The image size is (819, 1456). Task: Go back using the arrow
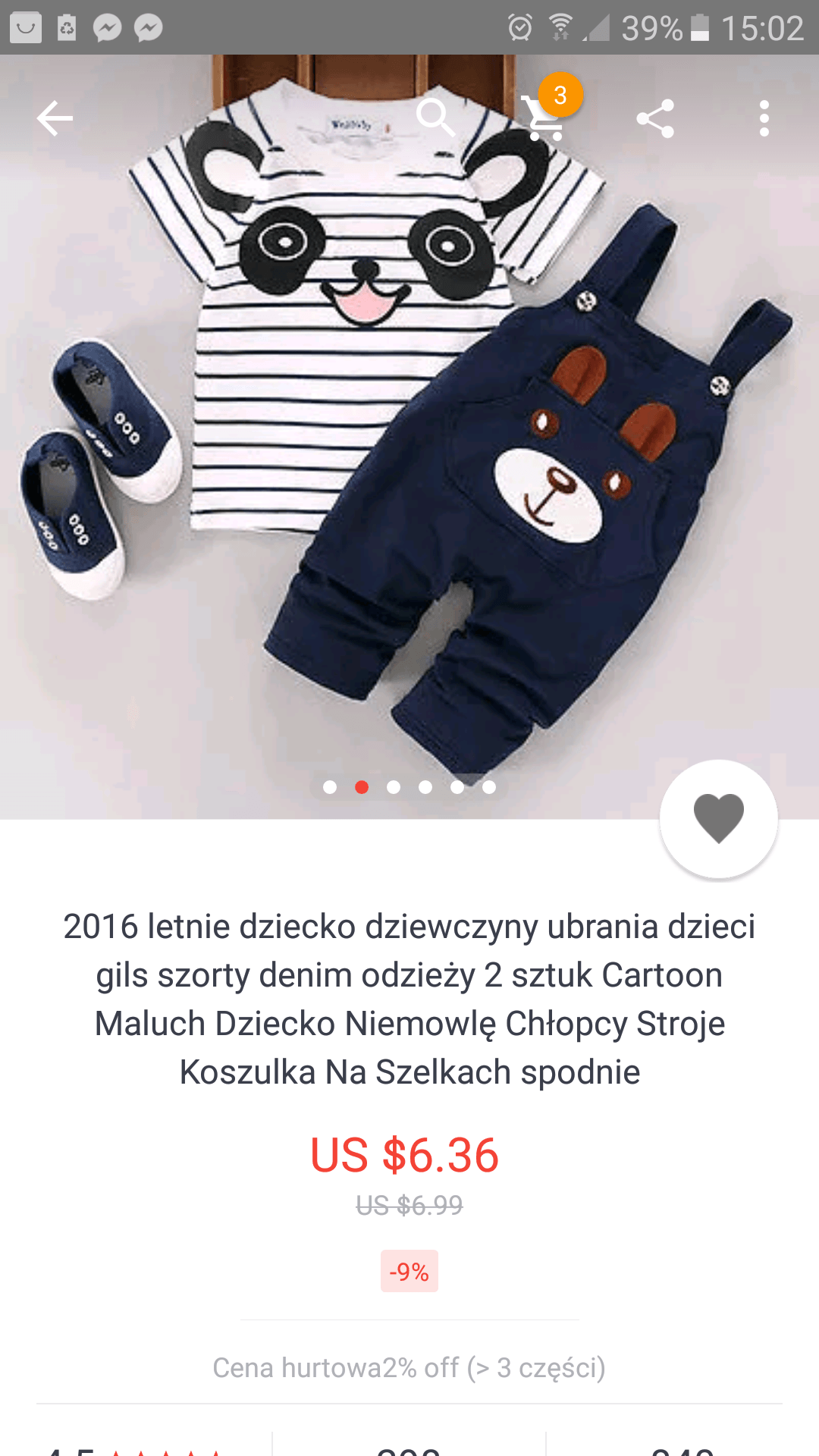point(55,118)
